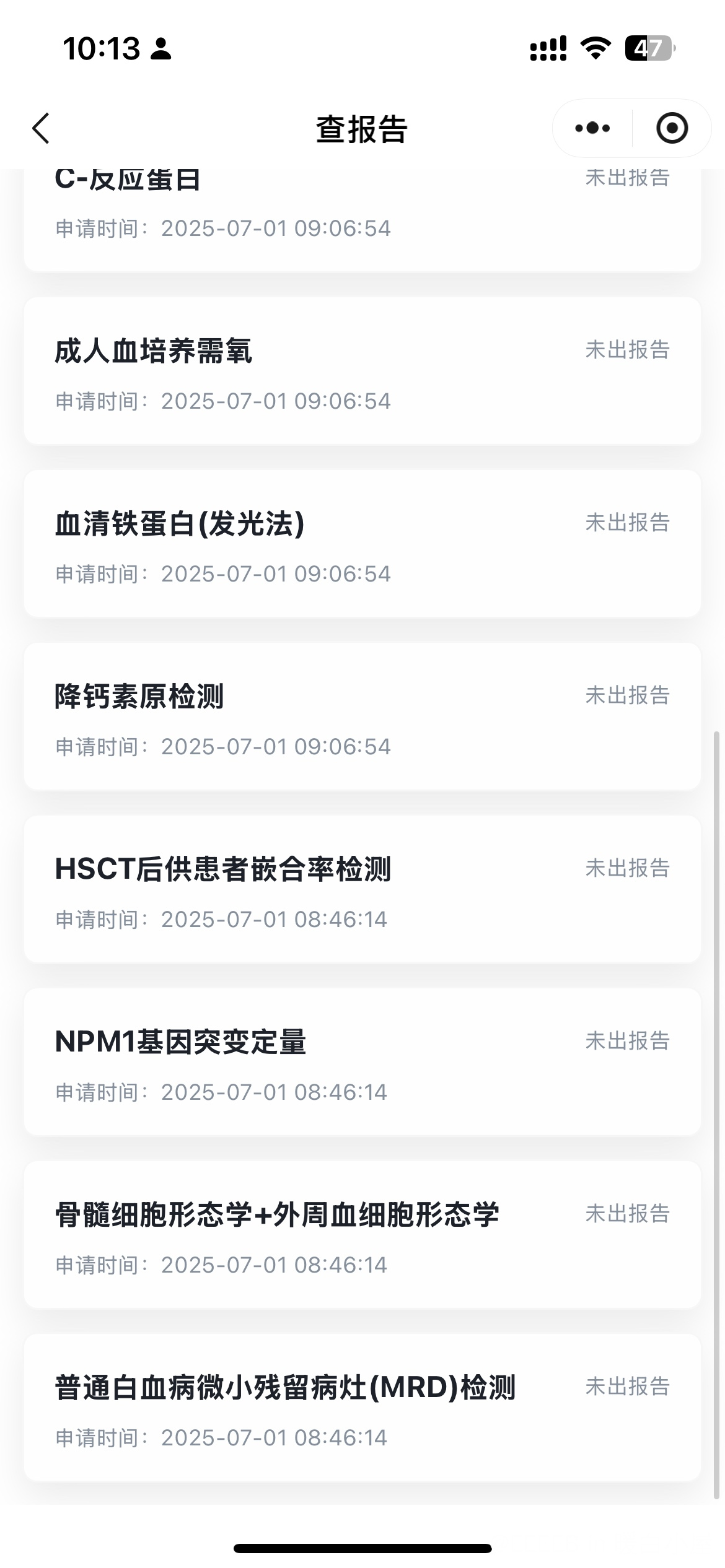Screen dimensions: 725x1568
Task: Go back using the top-left arrow
Action: point(41,129)
